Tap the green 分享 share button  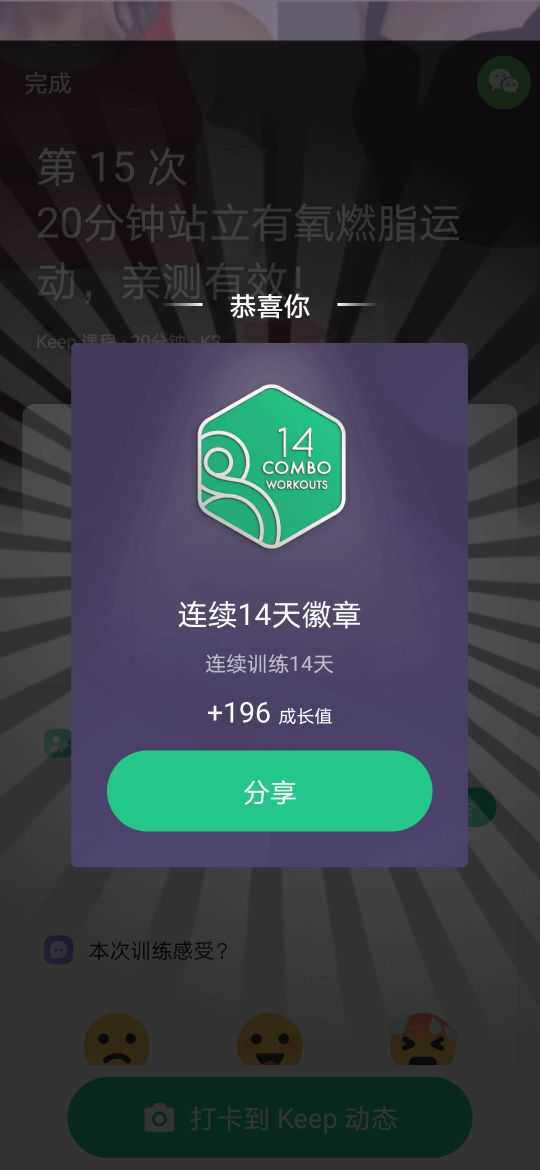click(269, 791)
